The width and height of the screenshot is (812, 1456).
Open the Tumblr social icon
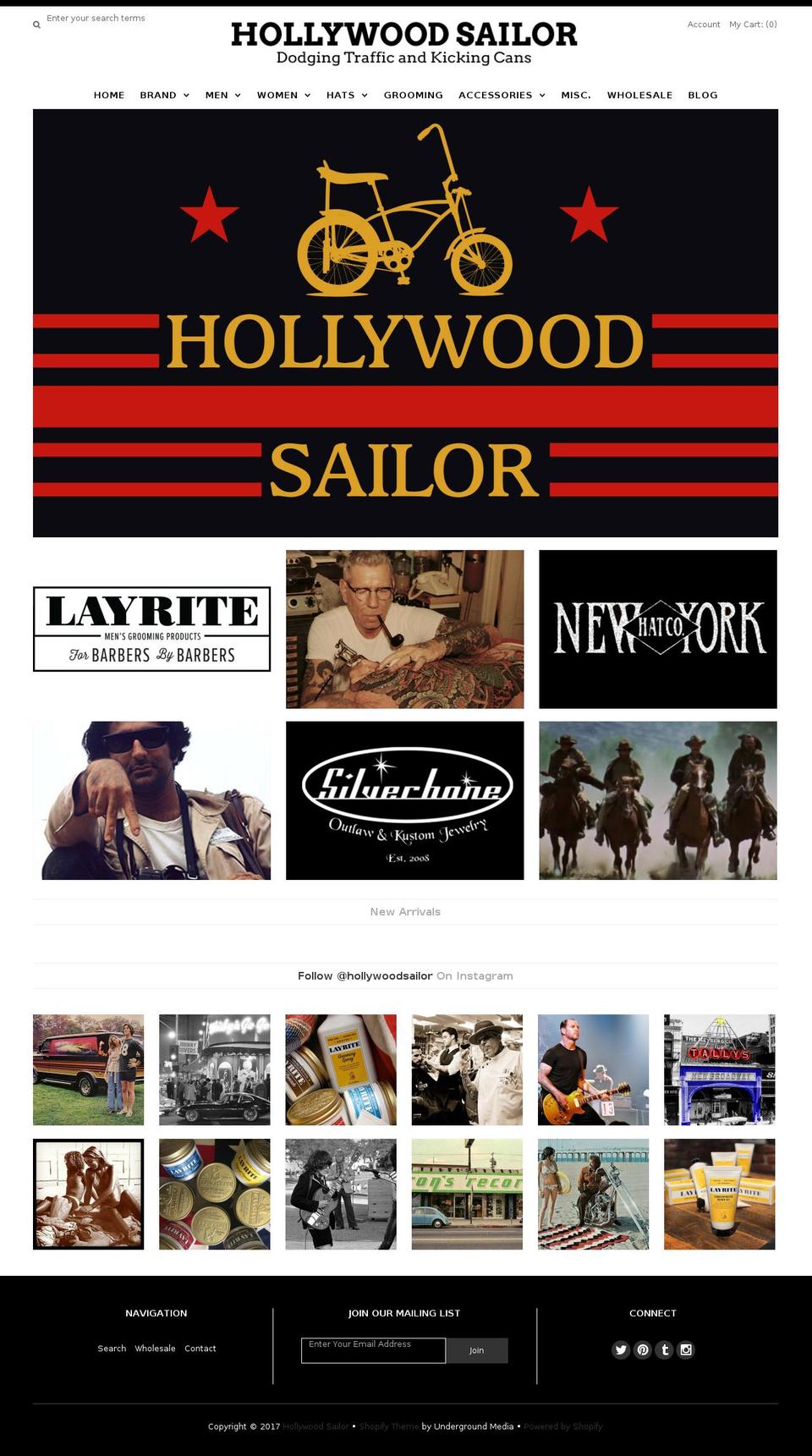(x=665, y=1350)
